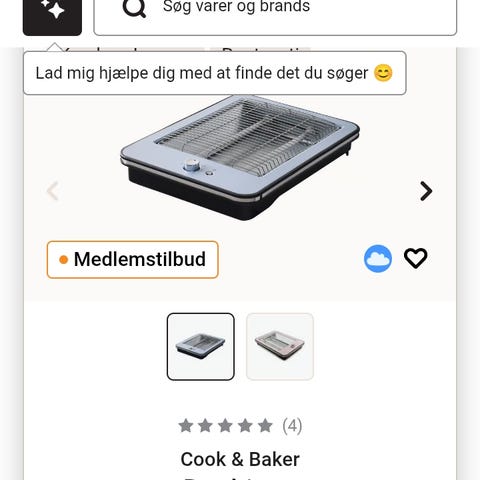
Task: Tap the search field for varer og brands
Action: [x=275, y=16]
